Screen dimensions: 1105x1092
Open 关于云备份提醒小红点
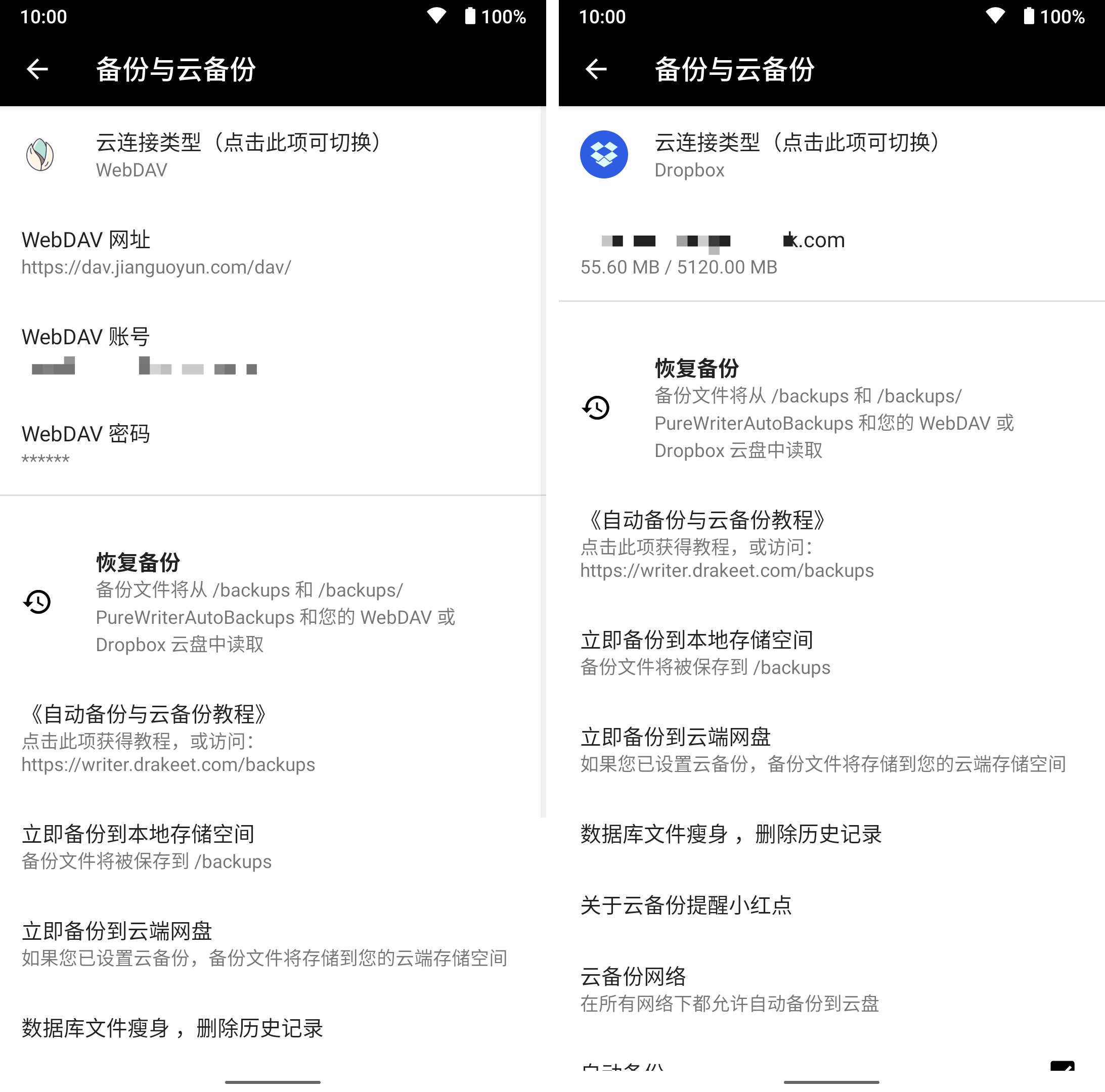coord(831,905)
